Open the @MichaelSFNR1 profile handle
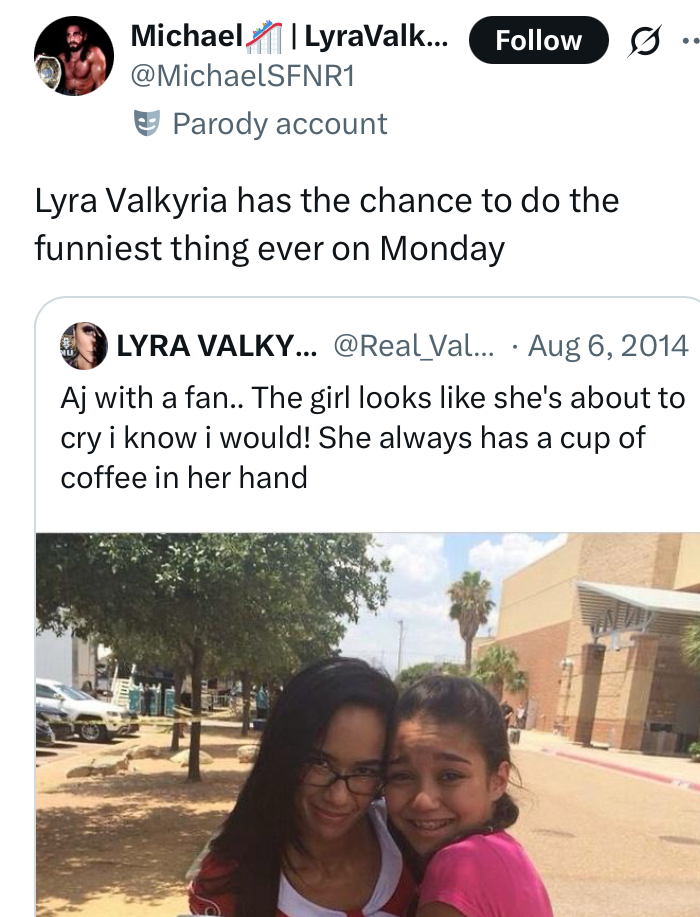This screenshot has width=700, height=917. pos(243,76)
